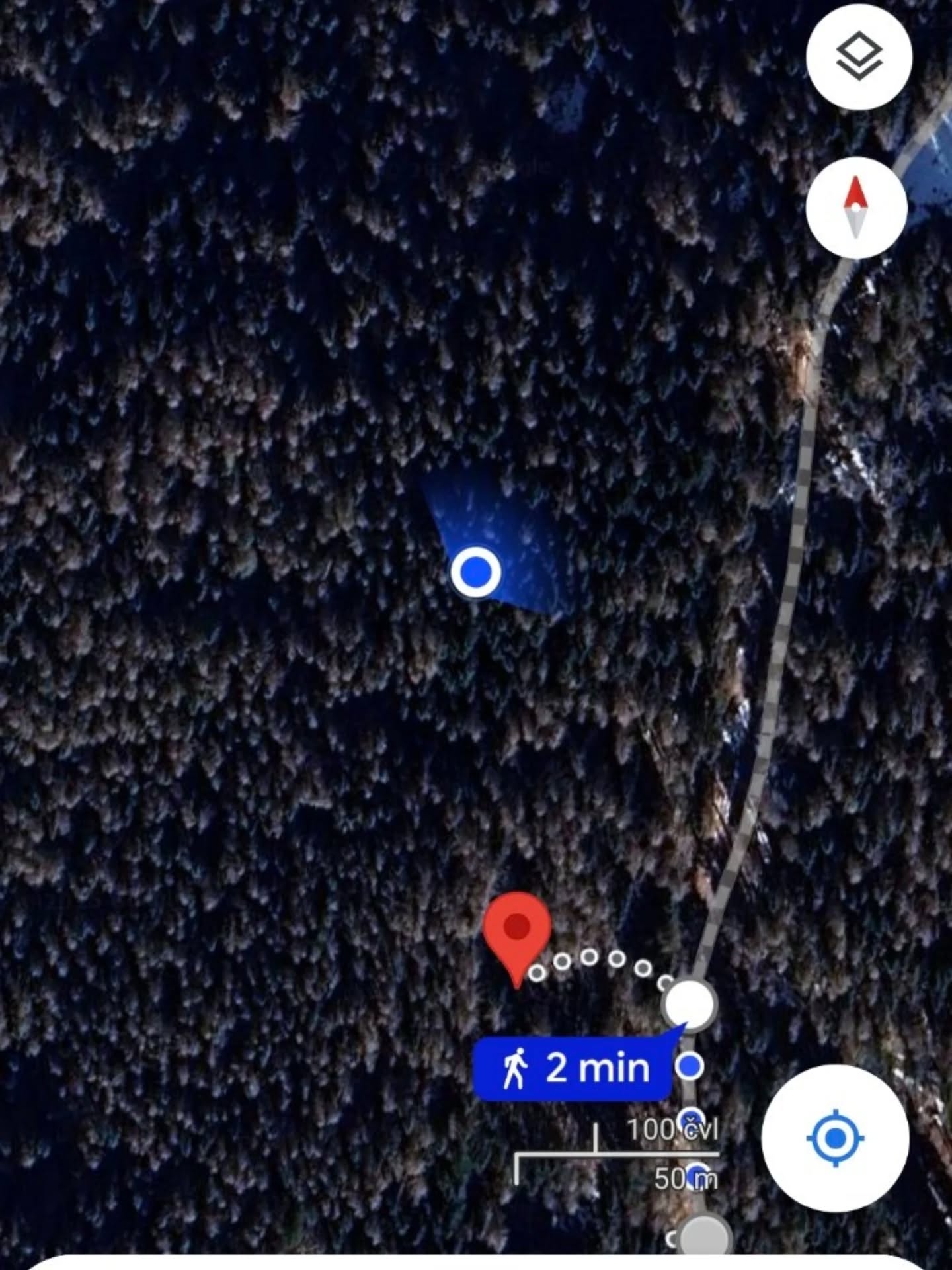
Task: Tap the red destination pin
Action: pyautogui.click(x=517, y=930)
